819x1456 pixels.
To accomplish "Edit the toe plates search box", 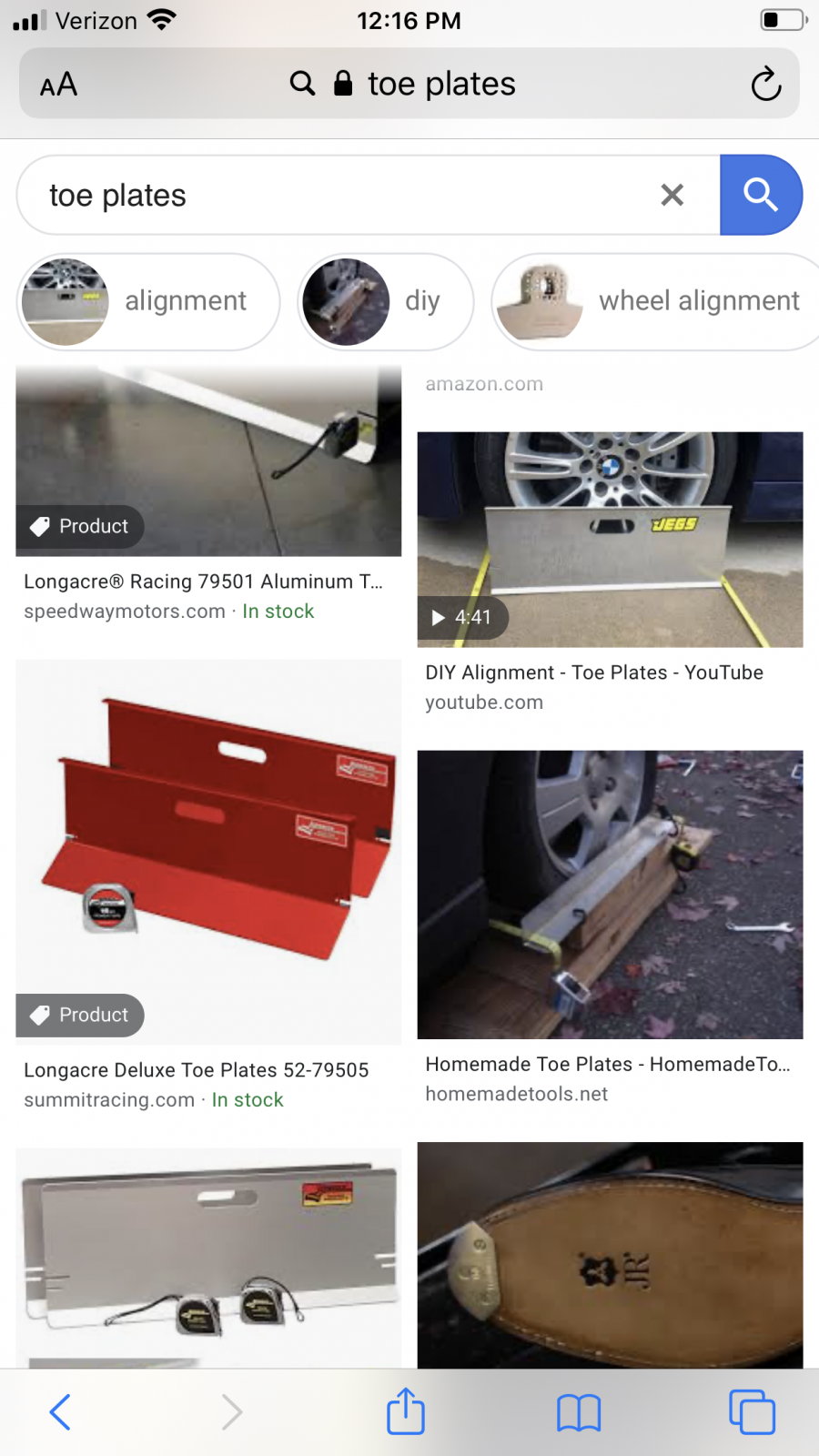I will pos(337,196).
